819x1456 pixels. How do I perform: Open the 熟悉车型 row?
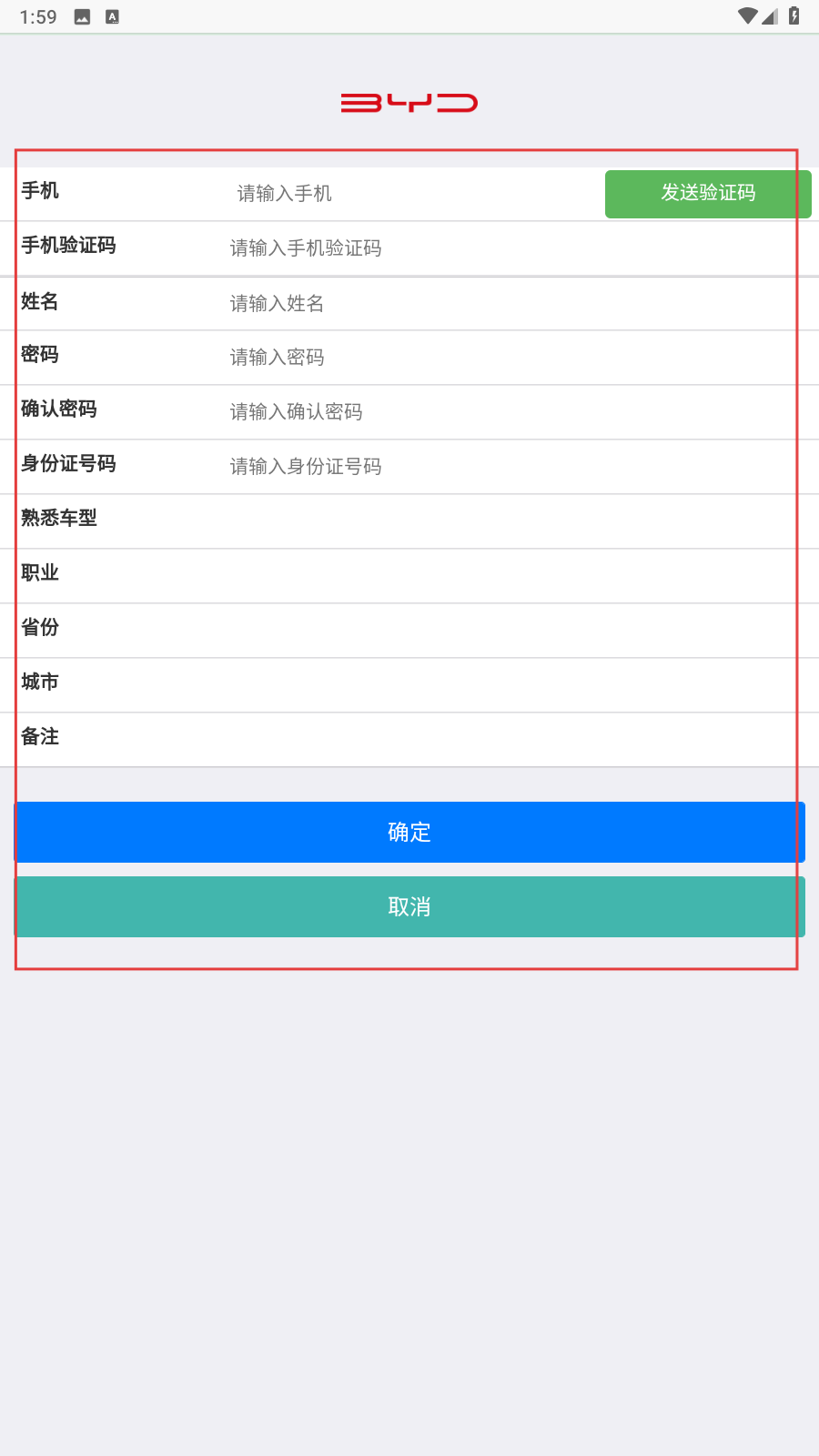coord(409,521)
